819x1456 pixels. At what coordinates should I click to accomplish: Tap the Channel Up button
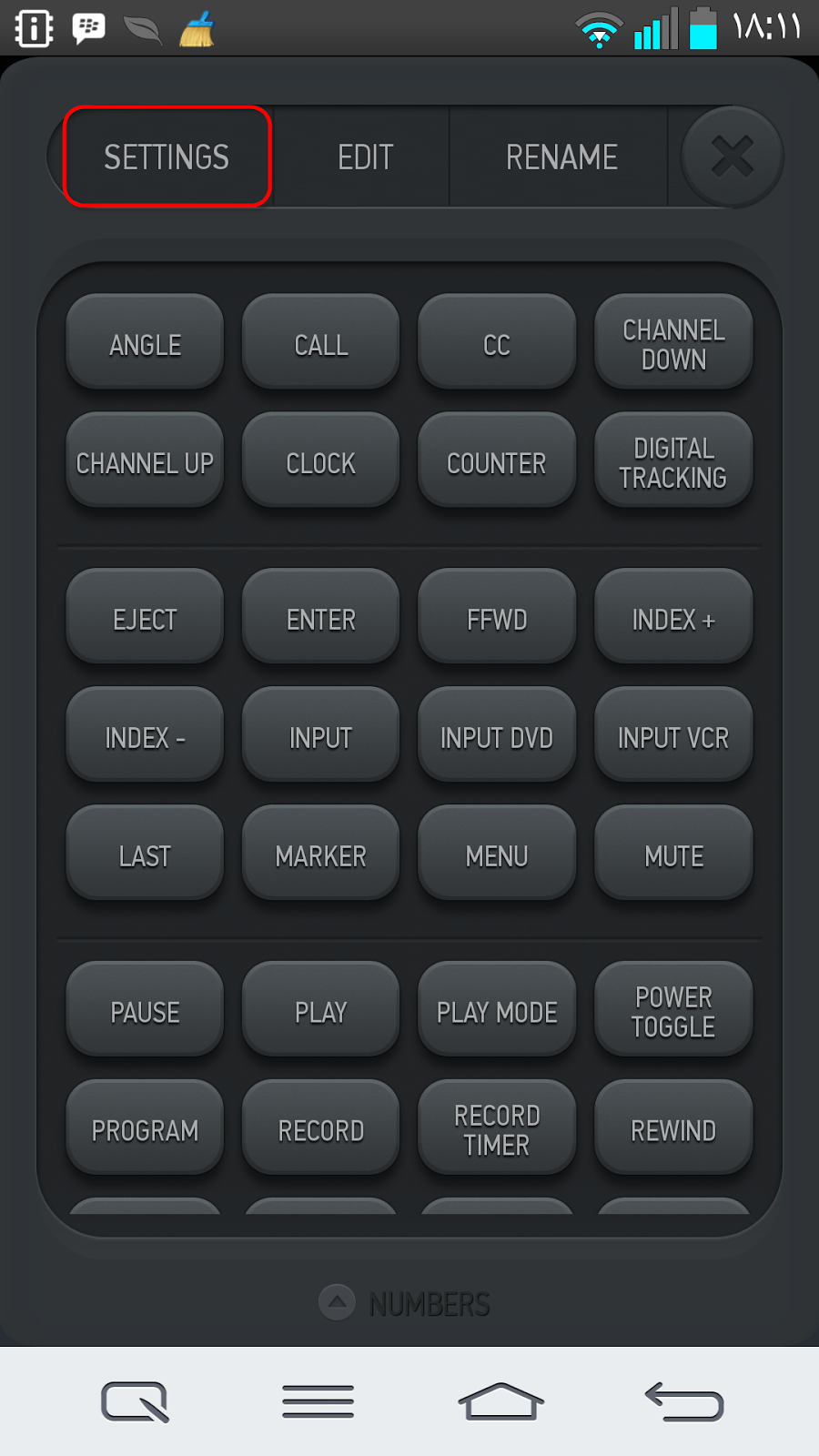point(145,461)
